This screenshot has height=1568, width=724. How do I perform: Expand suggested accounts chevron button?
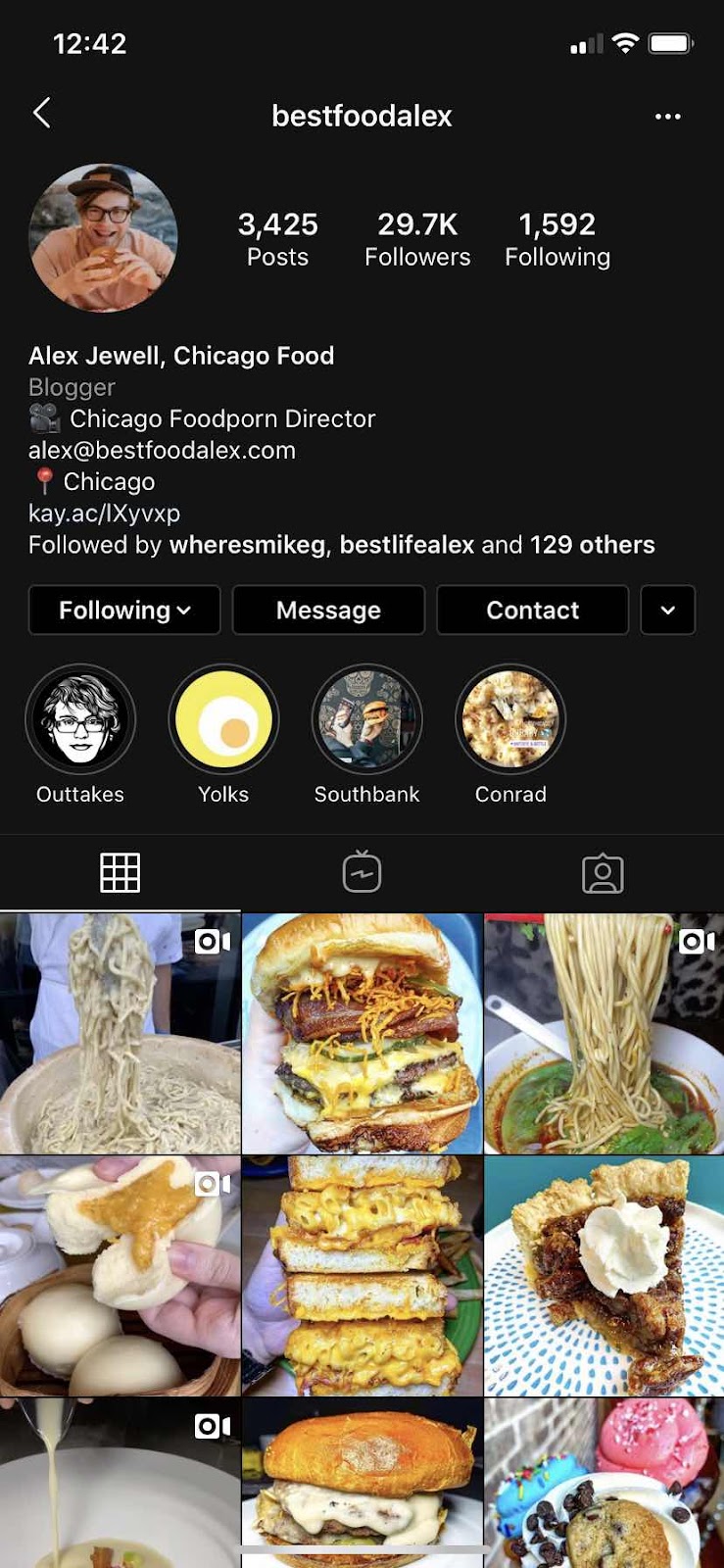tap(667, 611)
